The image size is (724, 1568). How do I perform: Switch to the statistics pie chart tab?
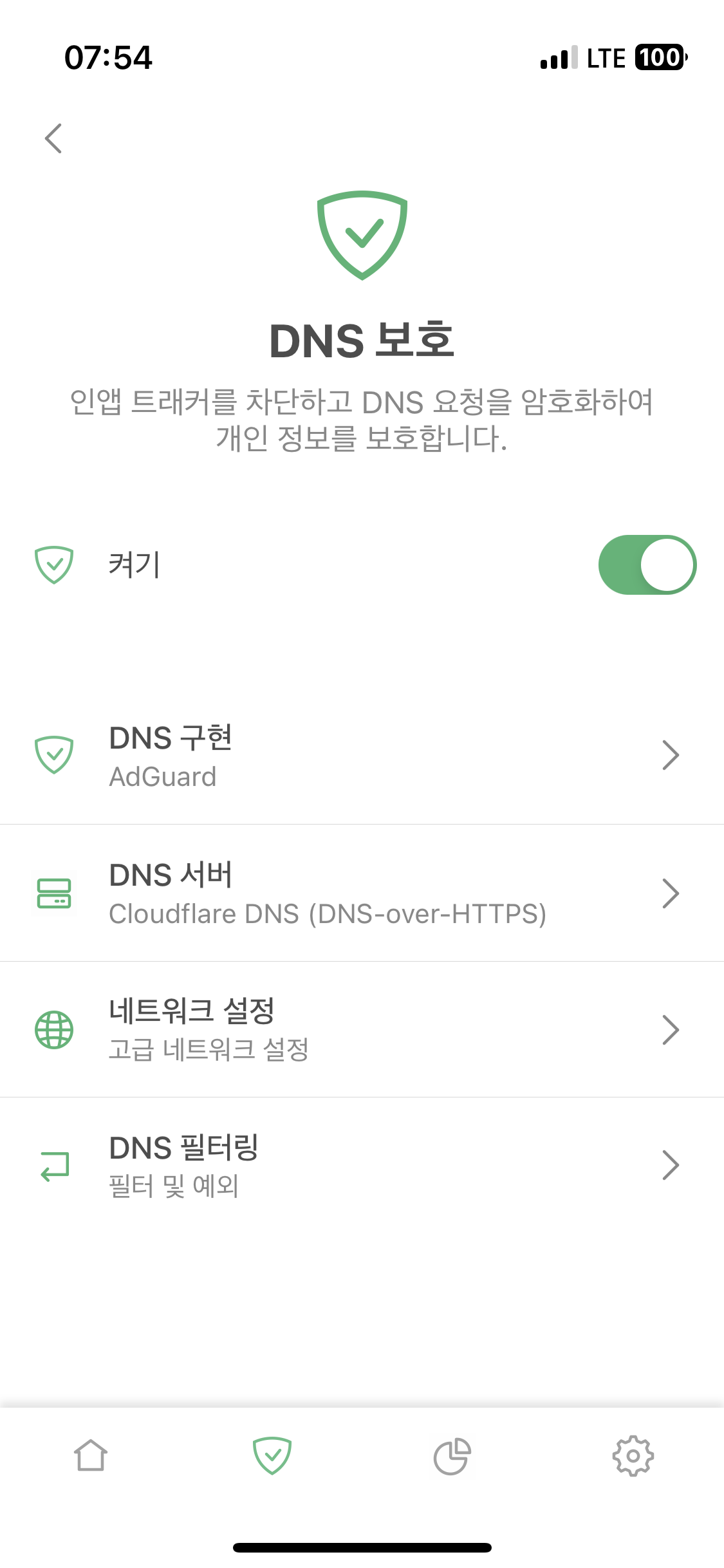click(x=452, y=1456)
